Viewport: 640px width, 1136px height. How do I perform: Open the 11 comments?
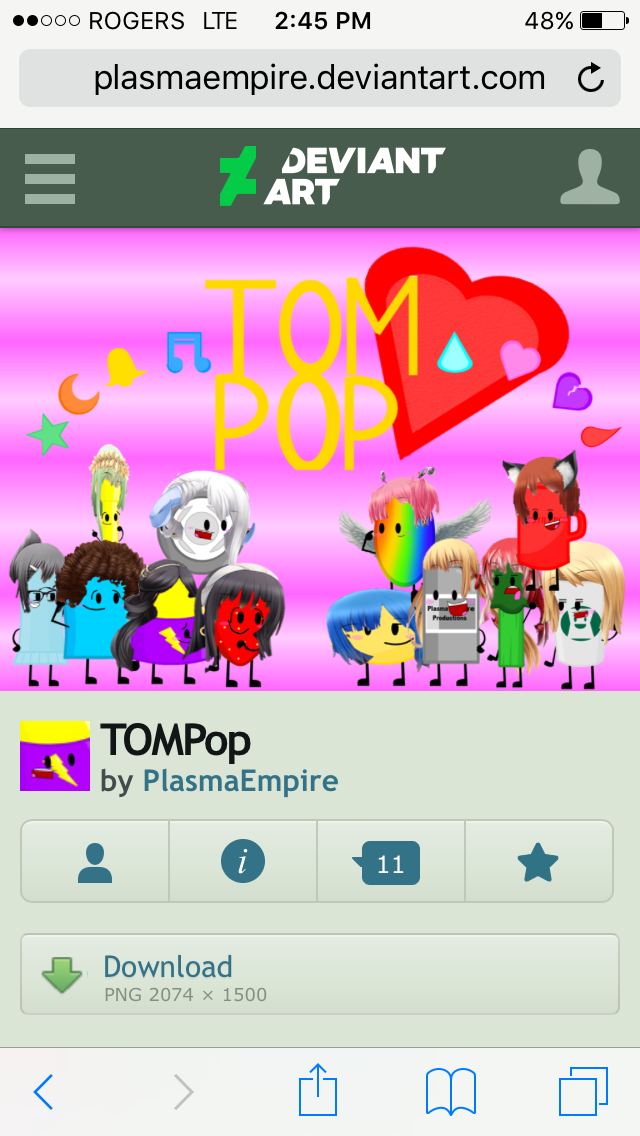click(x=390, y=862)
